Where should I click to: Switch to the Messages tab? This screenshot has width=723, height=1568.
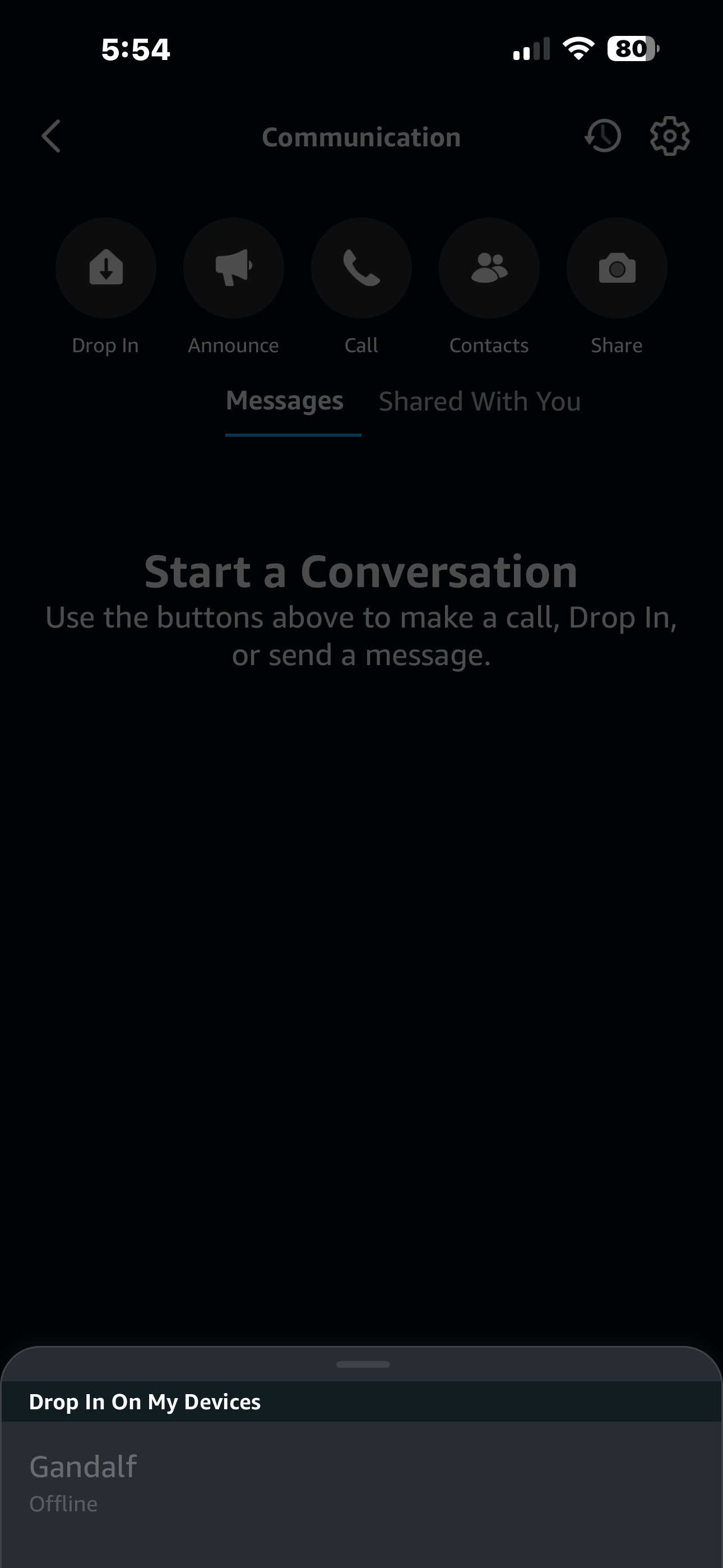(x=285, y=402)
